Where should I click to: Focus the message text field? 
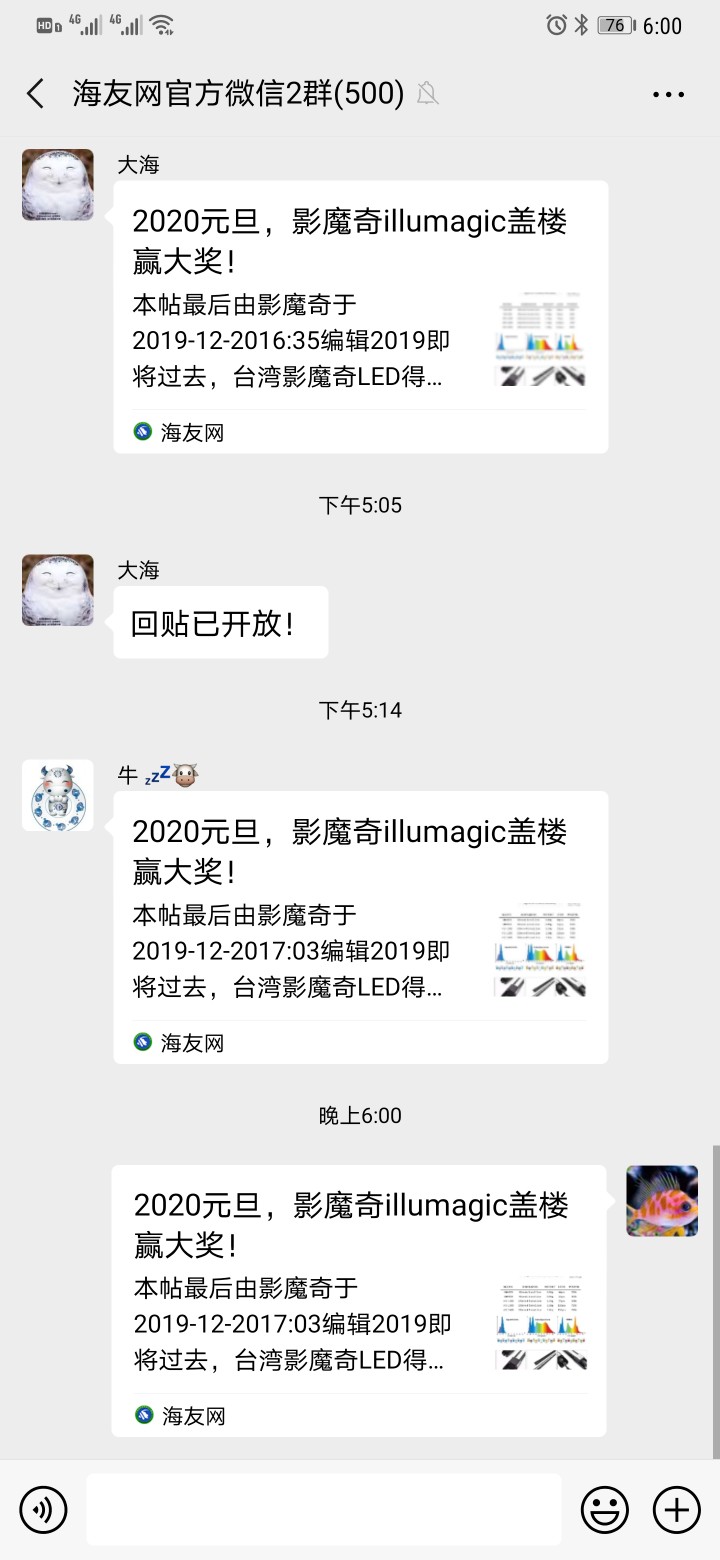tap(323, 1508)
